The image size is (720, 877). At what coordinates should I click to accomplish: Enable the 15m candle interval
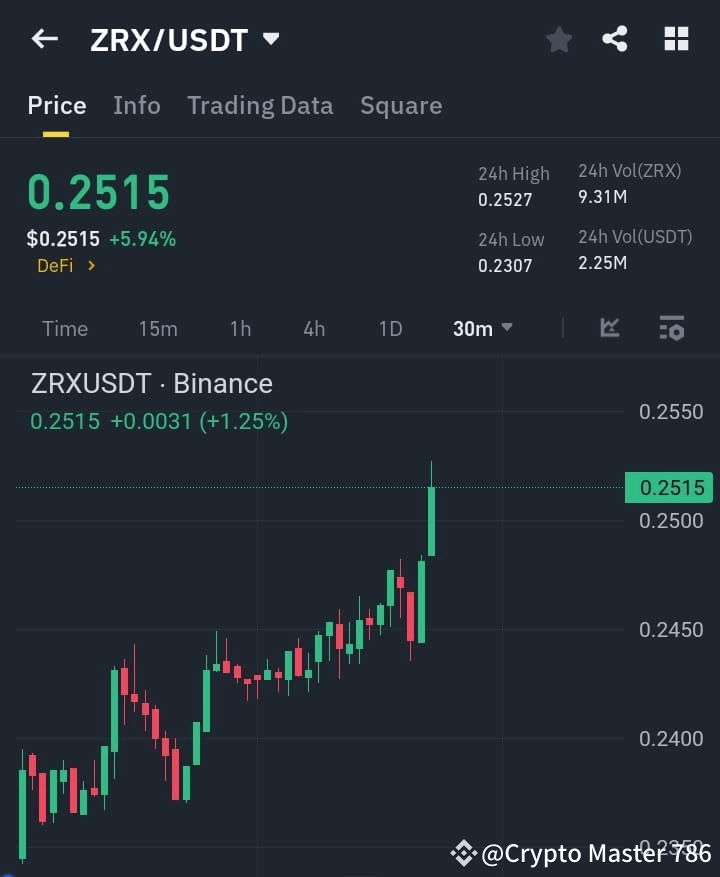(158, 328)
